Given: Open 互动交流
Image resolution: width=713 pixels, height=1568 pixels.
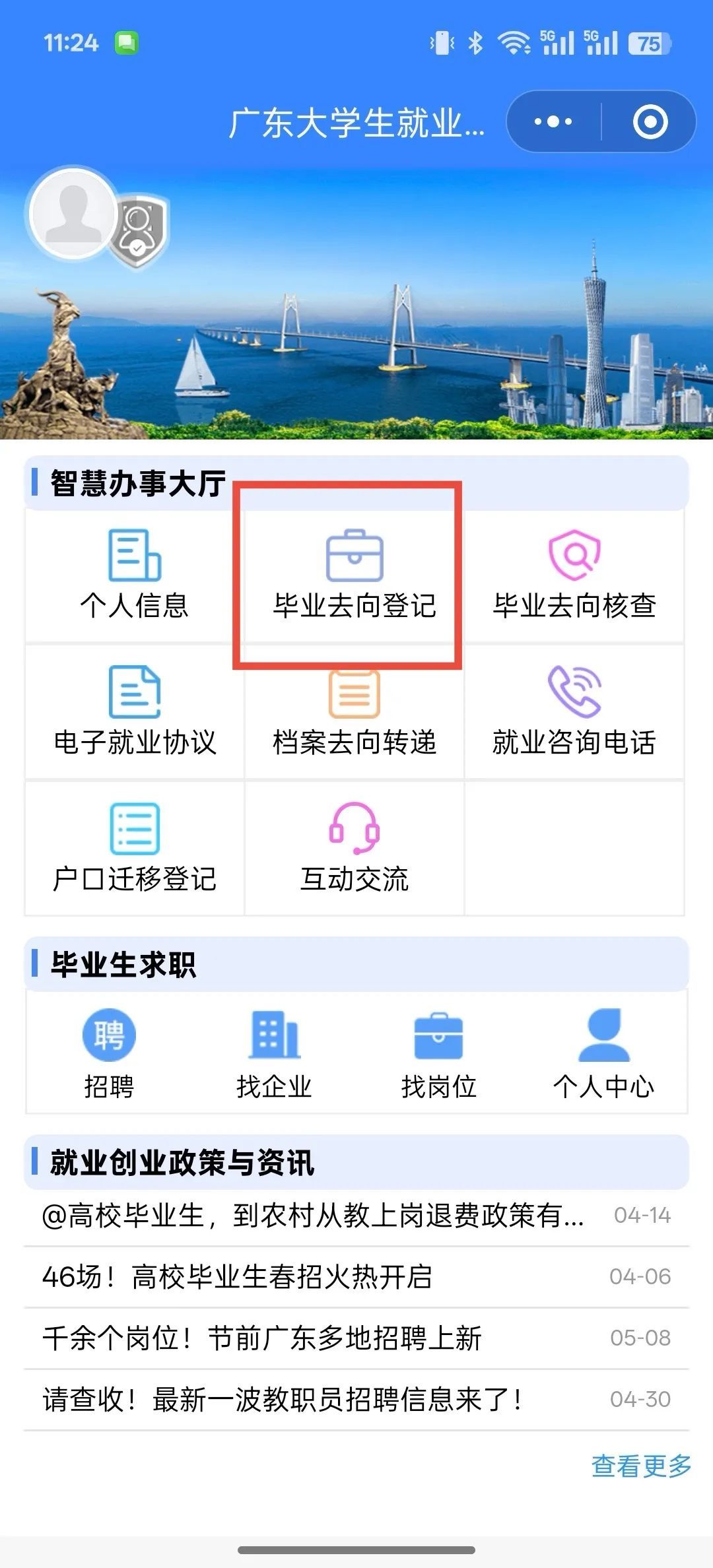Looking at the screenshot, I should (355, 848).
